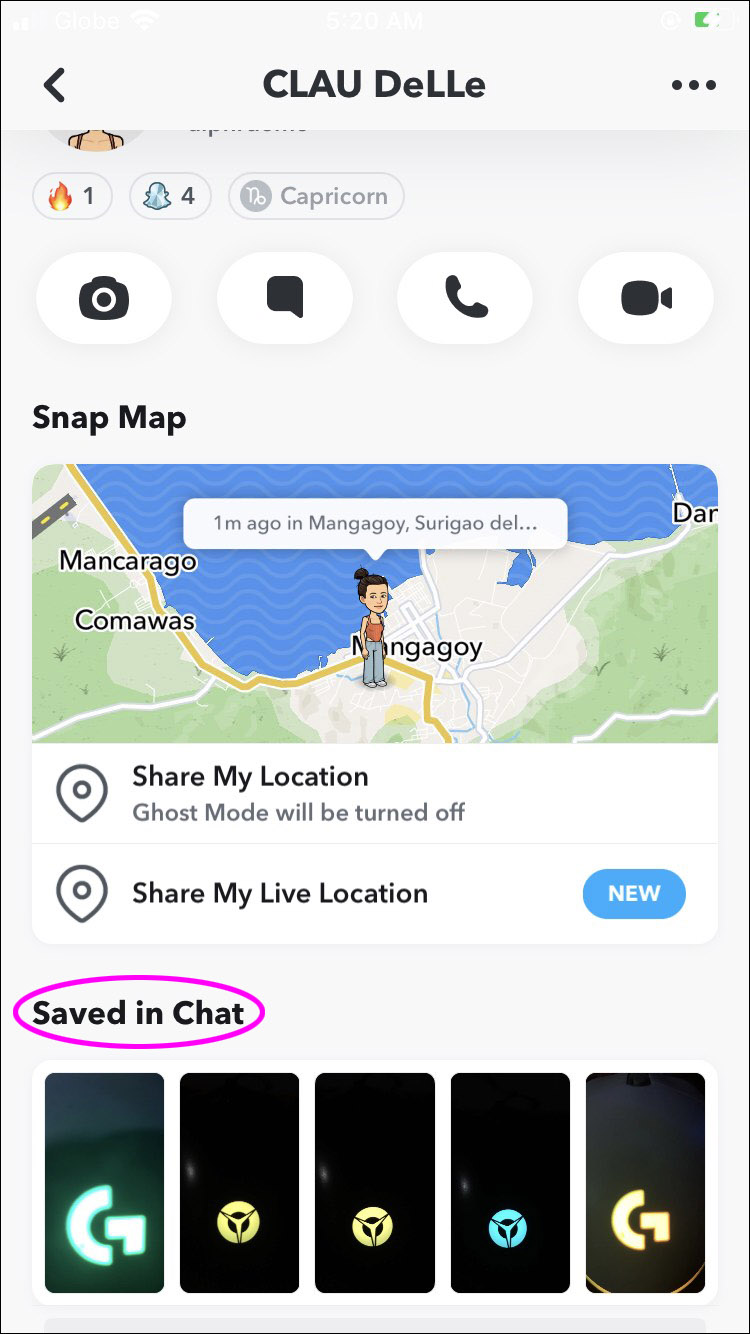Start a chat with CLAU DeLLe
750x1334 pixels.
pyautogui.click(x=284, y=298)
